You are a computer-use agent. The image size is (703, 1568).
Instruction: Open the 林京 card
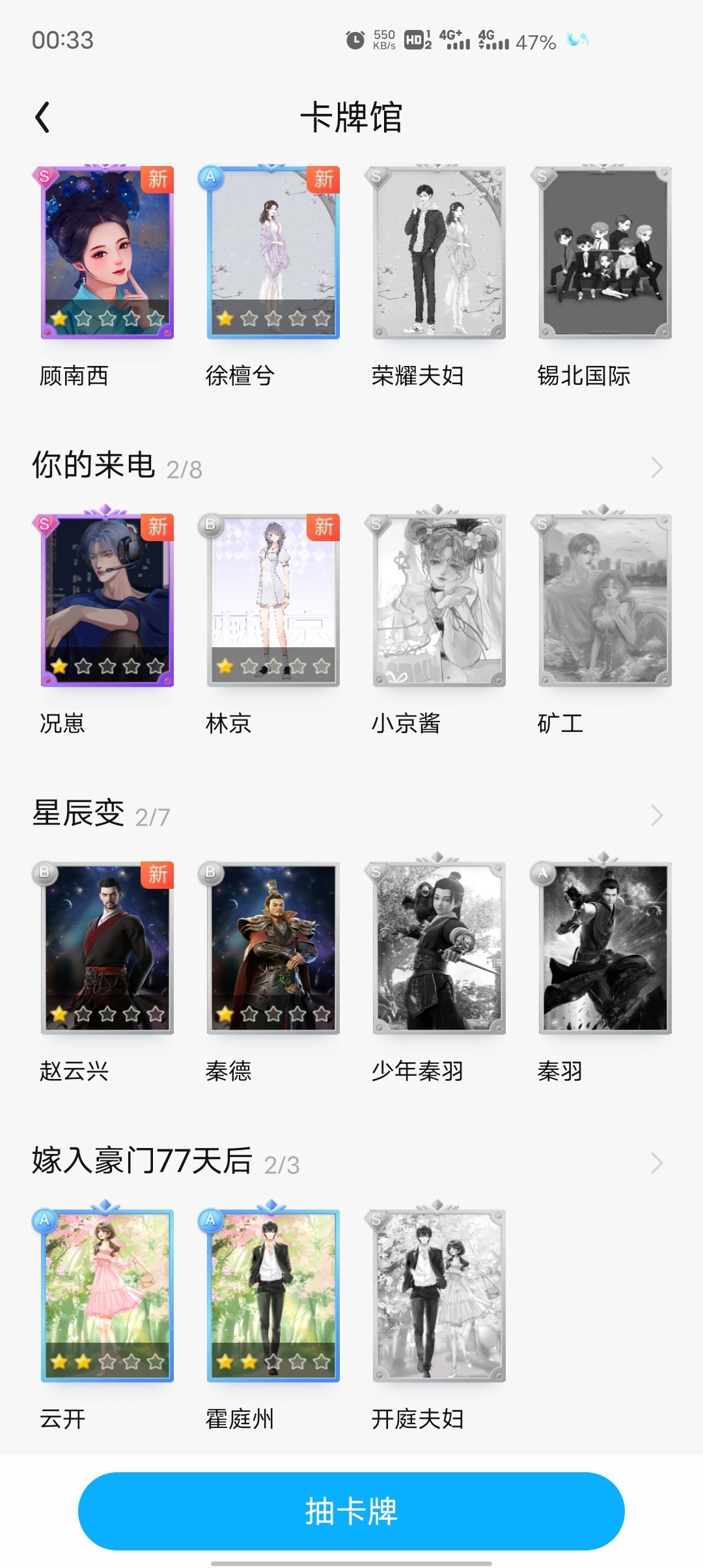(x=273, y=600)
